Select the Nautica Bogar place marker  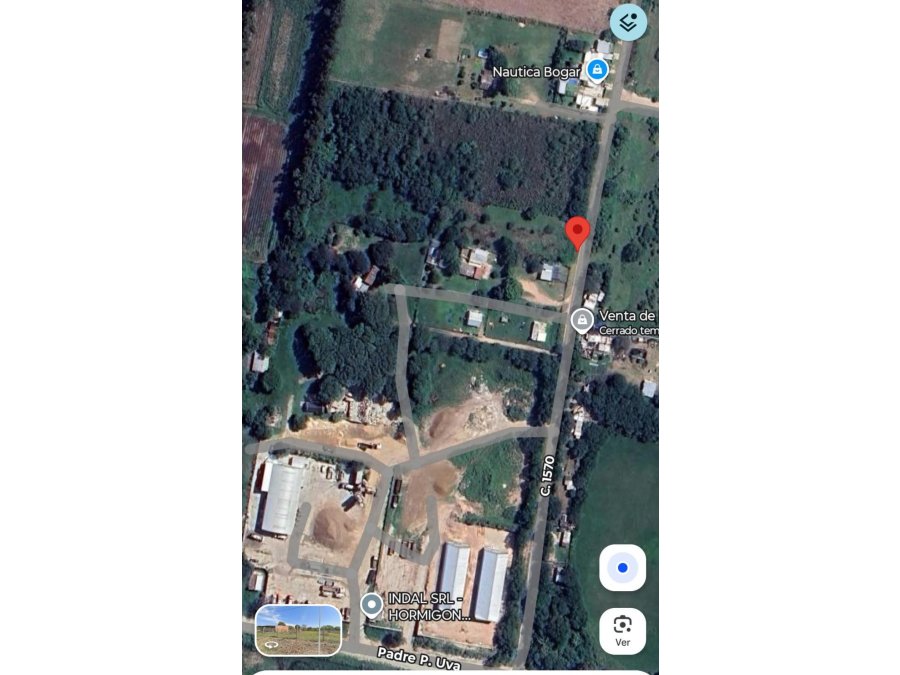point(597,69)
